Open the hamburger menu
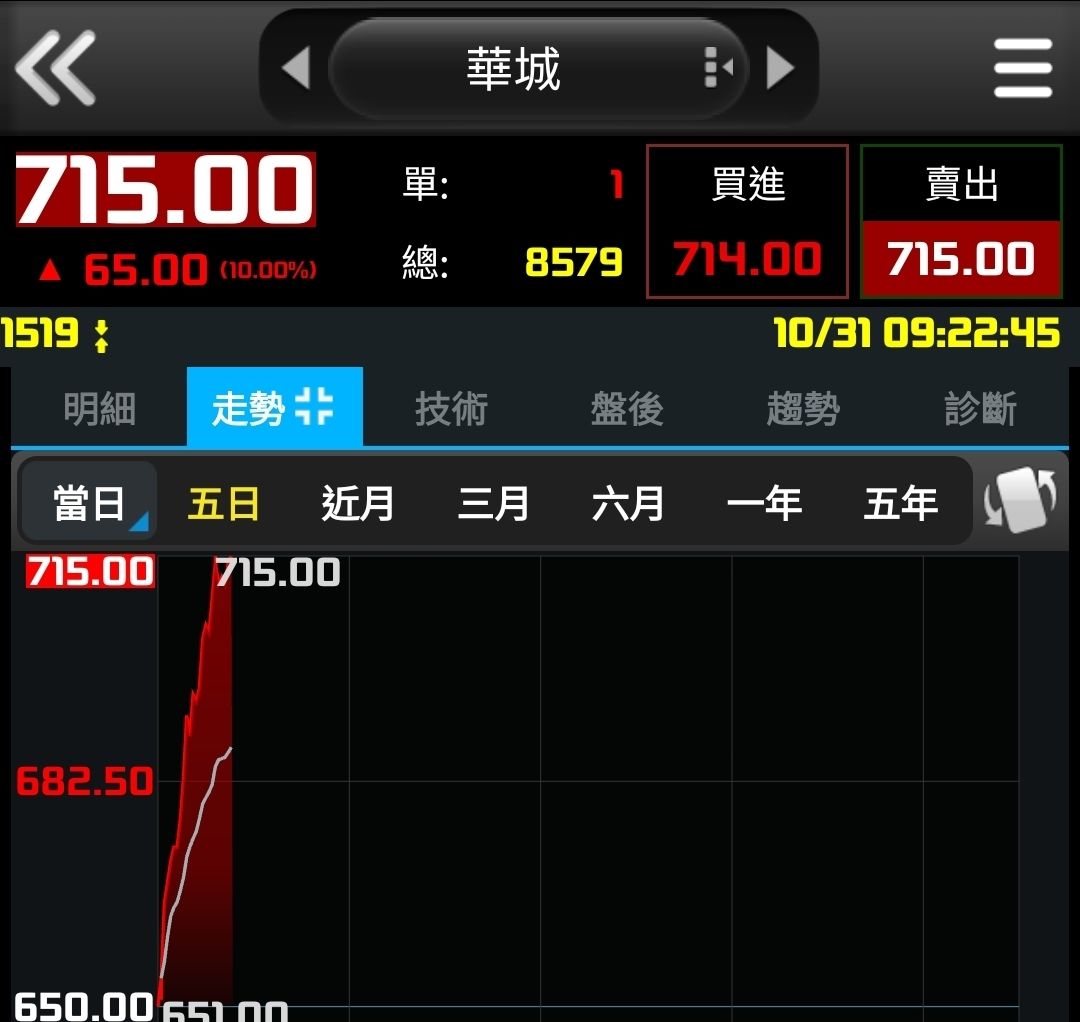The image size is (1080, 1022). click(1023, 68)
